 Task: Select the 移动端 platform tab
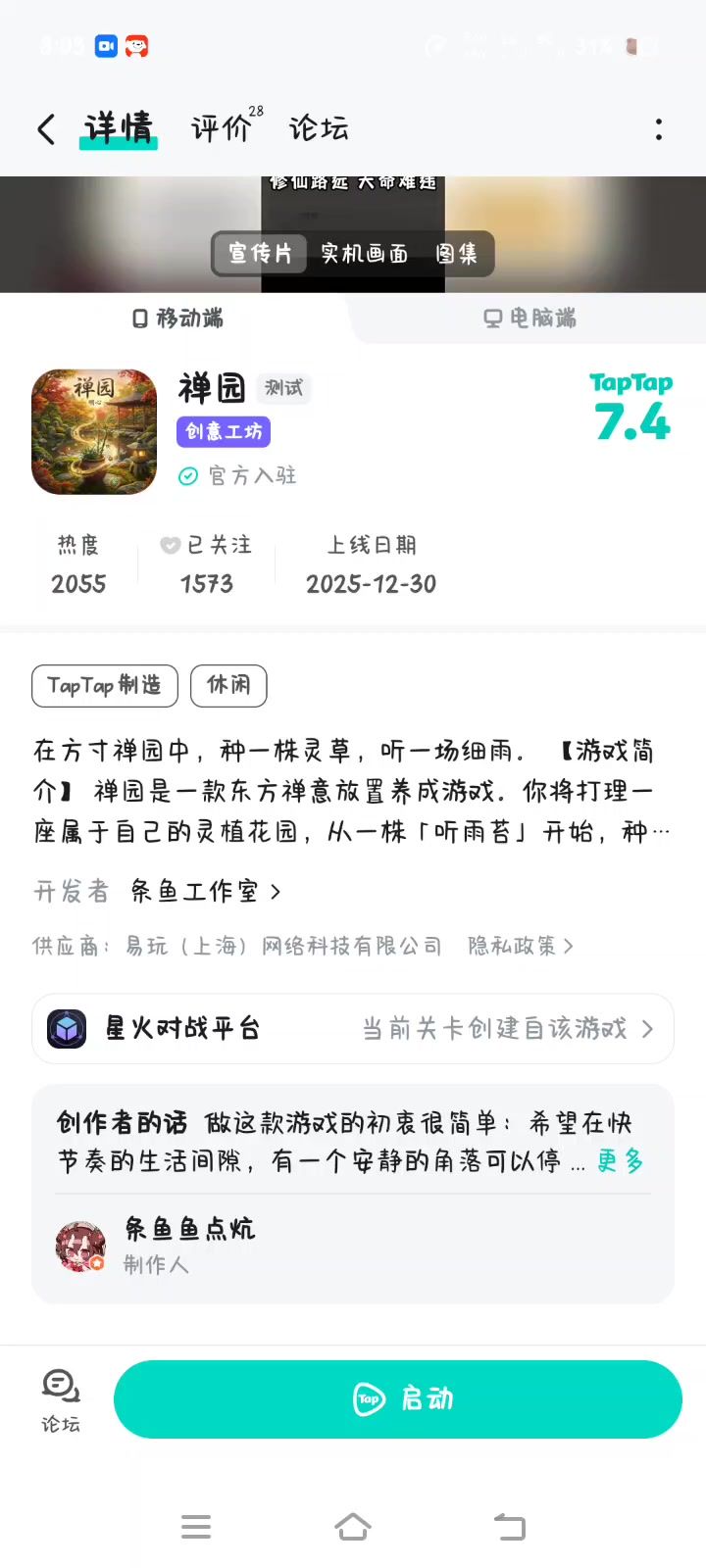[177, 318]
